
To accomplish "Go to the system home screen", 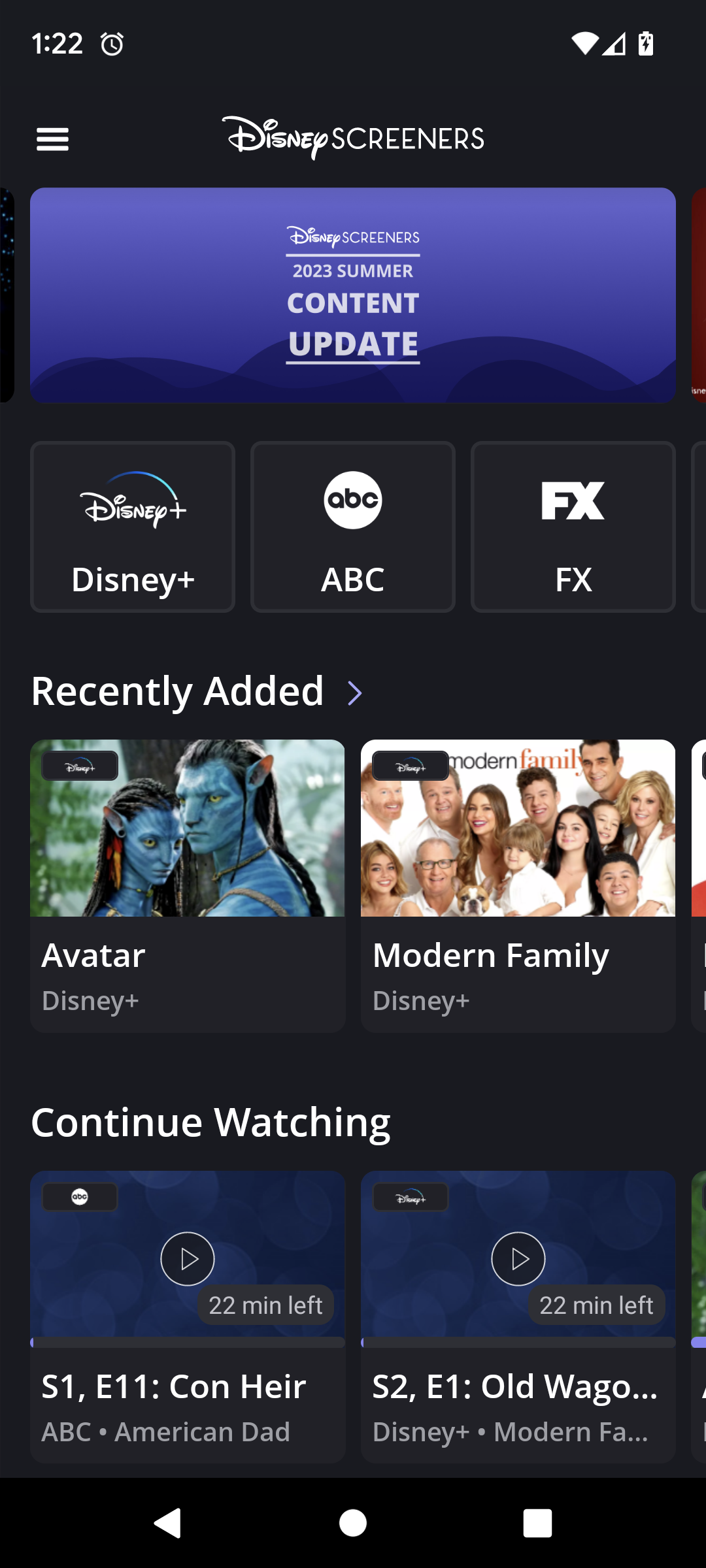I will [x=353, y=1524].
